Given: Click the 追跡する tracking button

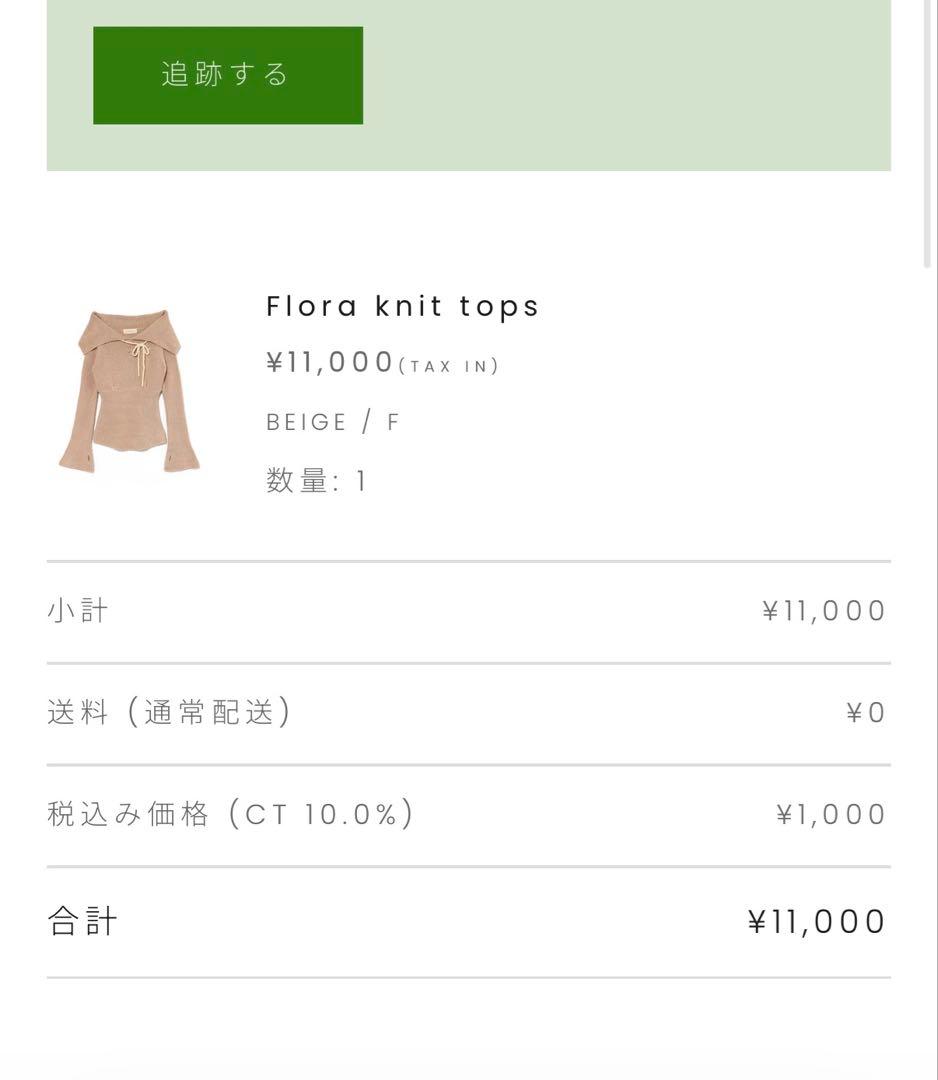Looking at the screenshot, I should tap(227, 74).
